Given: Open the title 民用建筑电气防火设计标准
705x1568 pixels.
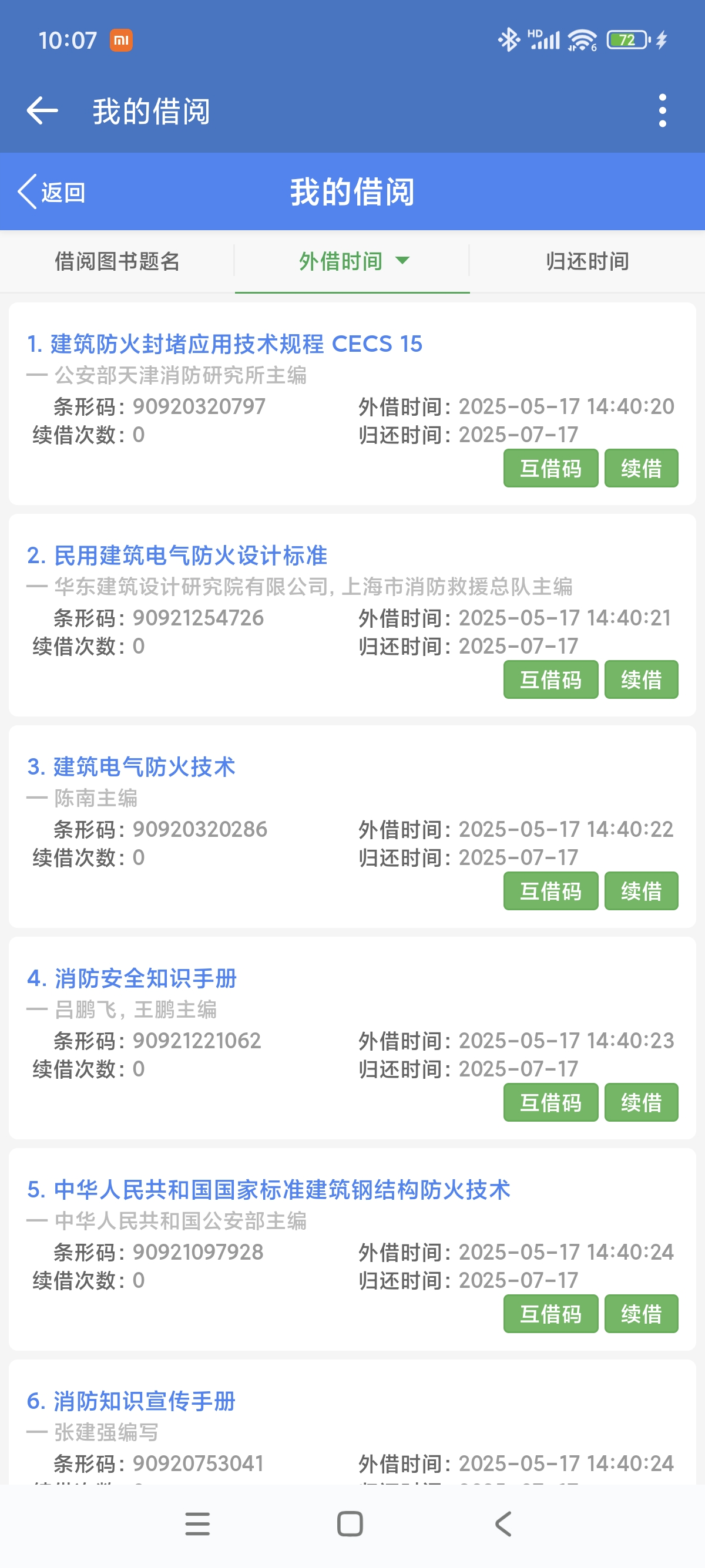Looking at the screenshot, I should pyautogui.click(x=177, y=556).
